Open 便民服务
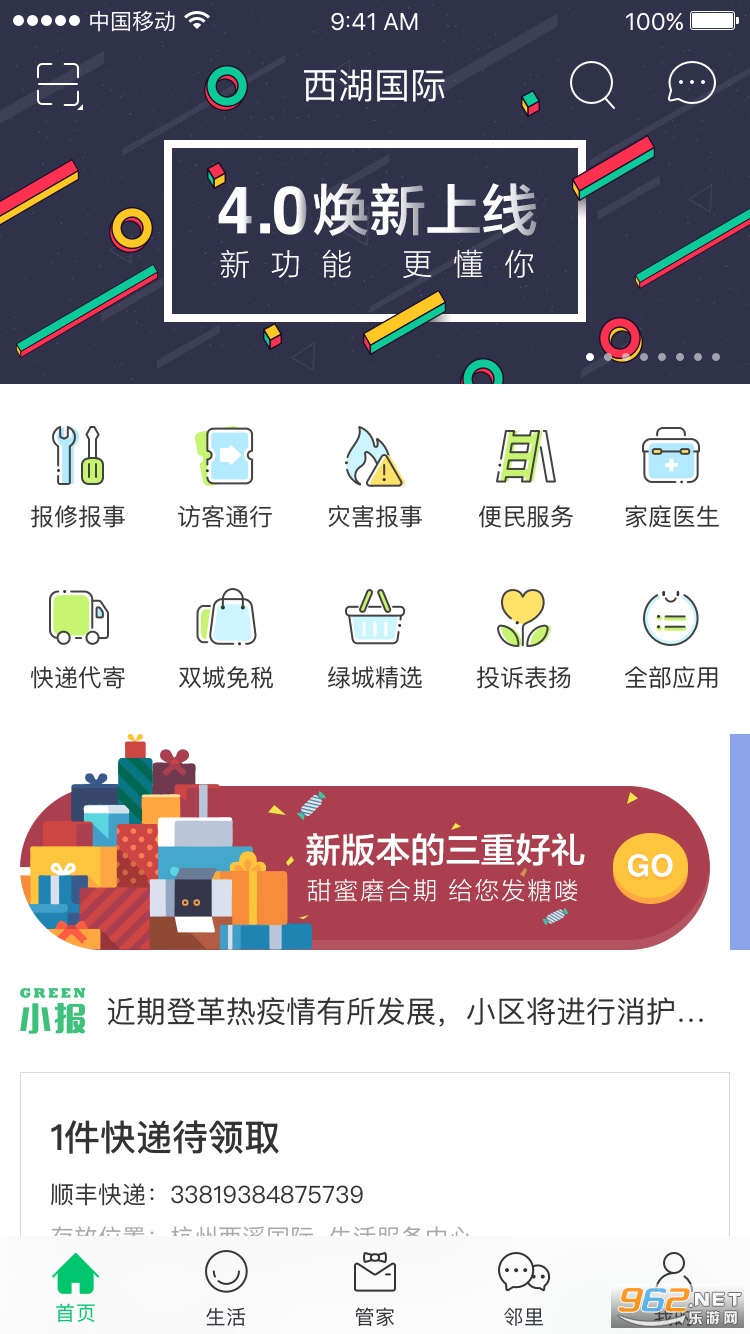The image size is (750, 1334). tap(525, 477)
